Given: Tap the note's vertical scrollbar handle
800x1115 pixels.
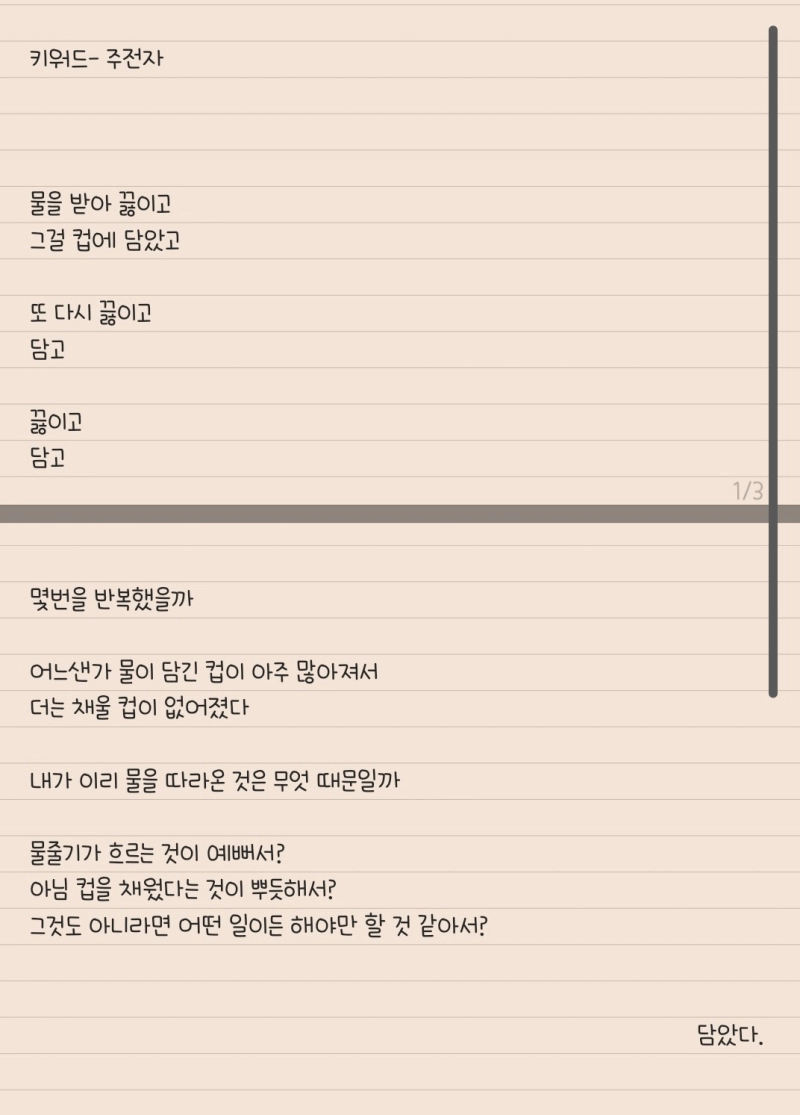Looking at the screenshot, I should 773,360.
